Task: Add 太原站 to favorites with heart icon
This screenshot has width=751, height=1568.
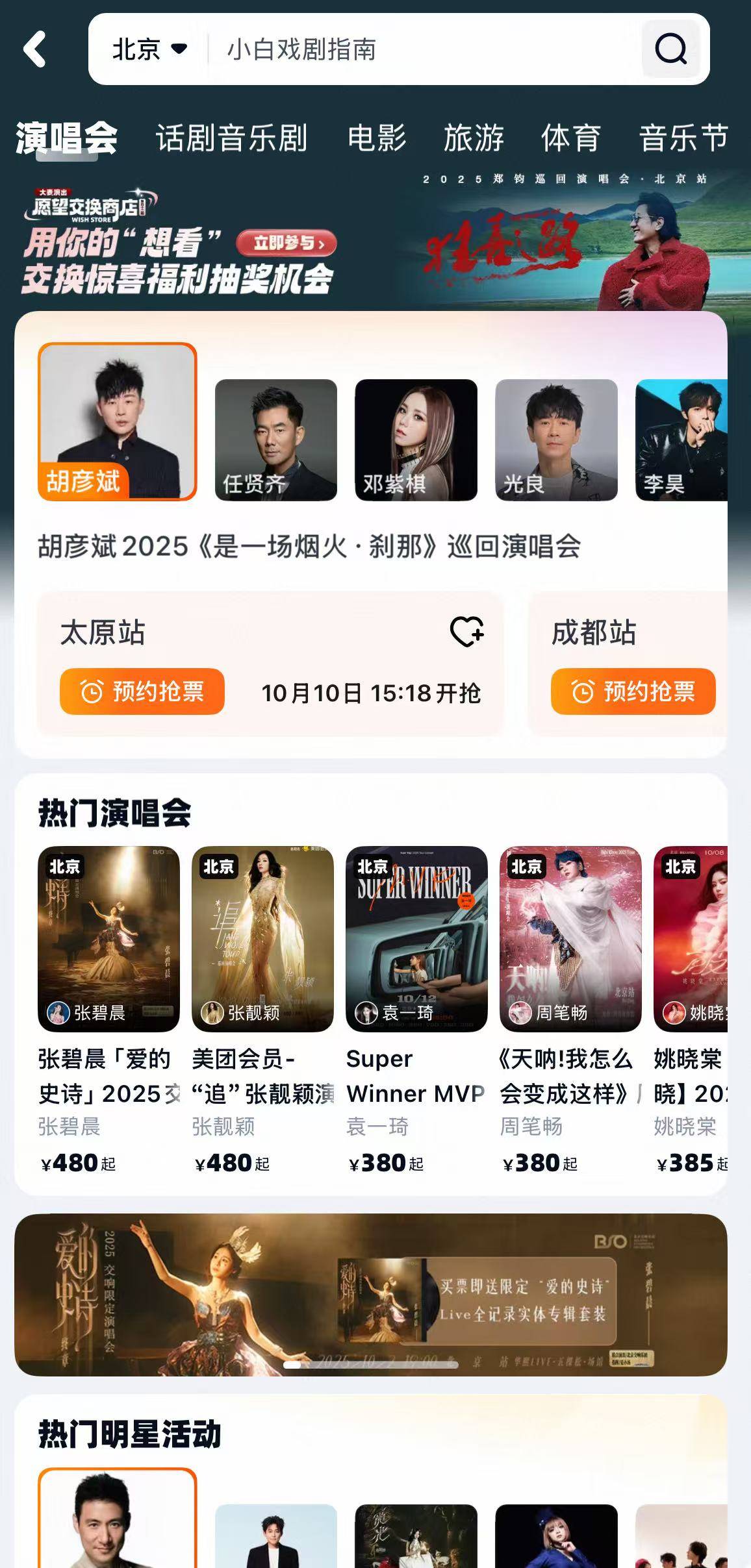Action: point(467,631)
